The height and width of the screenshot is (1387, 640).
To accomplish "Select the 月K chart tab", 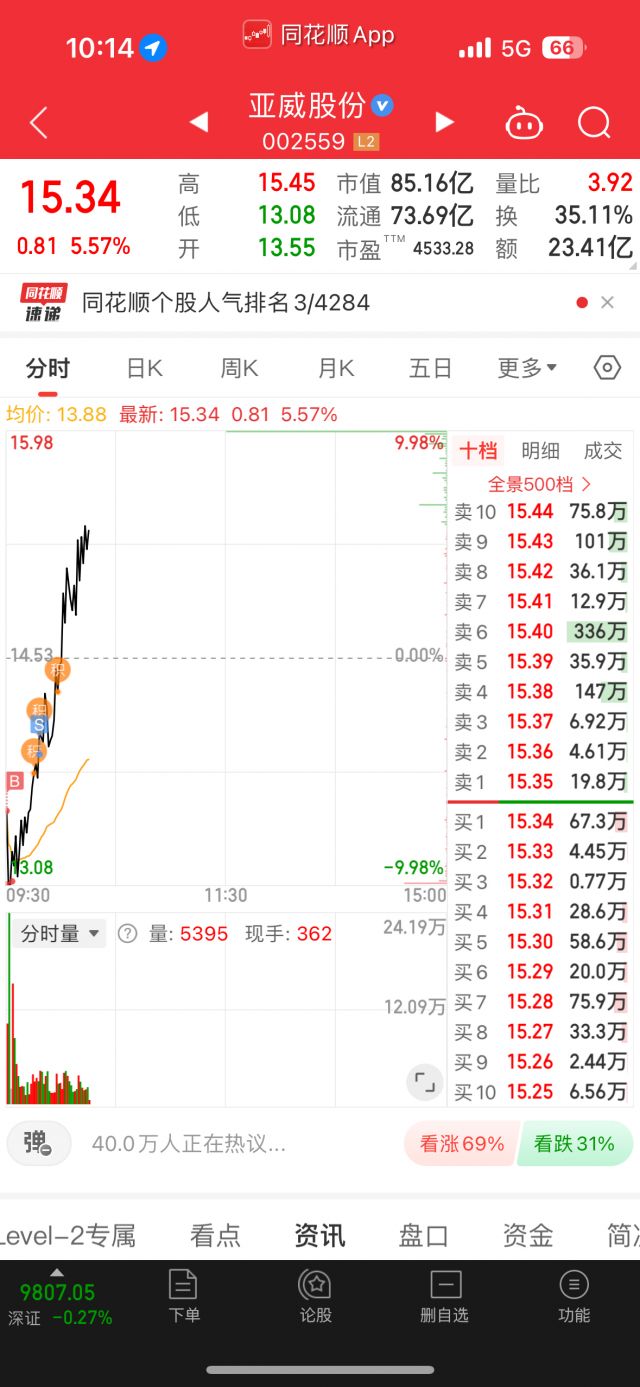I will pos(336,368).
